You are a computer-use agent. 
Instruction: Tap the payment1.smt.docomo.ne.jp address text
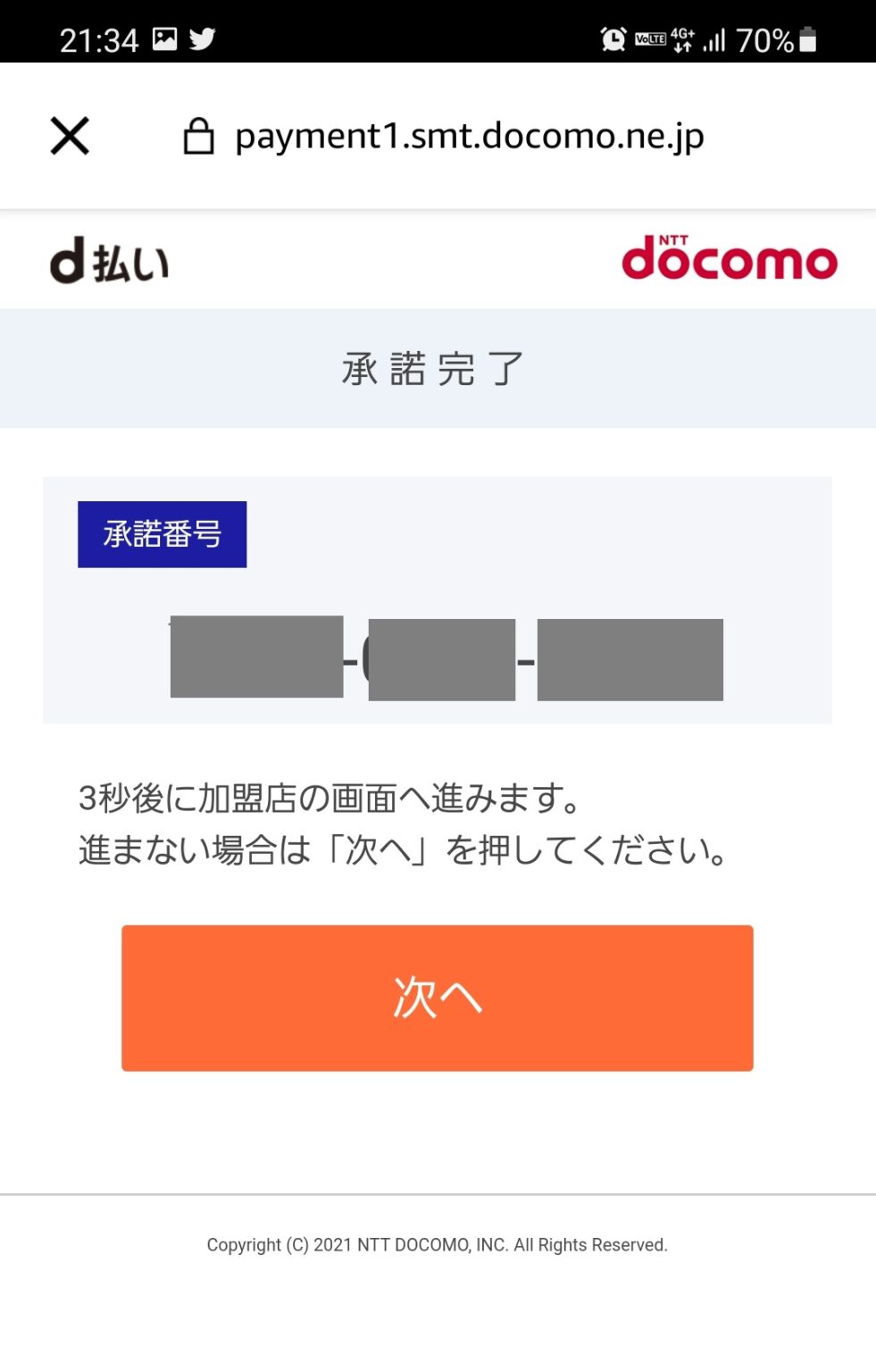tap(468, 136)
